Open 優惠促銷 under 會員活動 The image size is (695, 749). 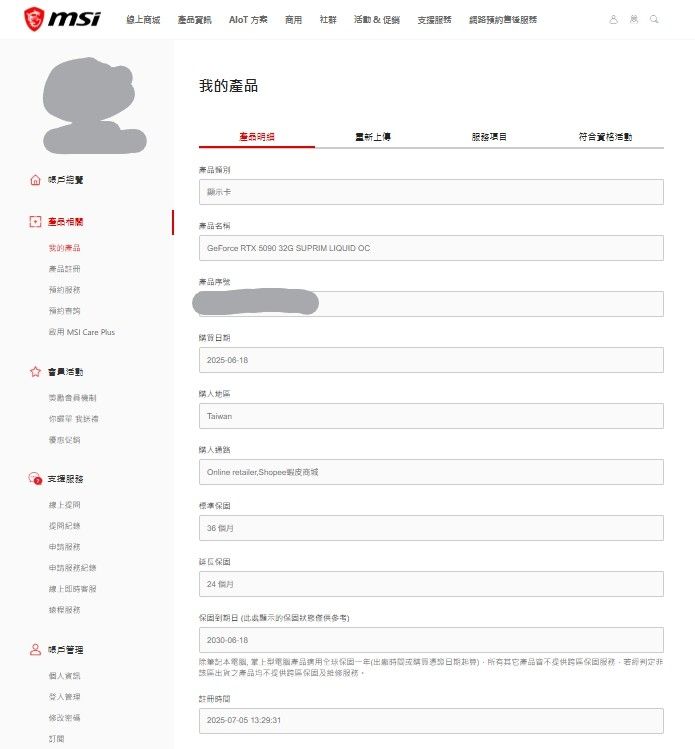tap(64, 440)
